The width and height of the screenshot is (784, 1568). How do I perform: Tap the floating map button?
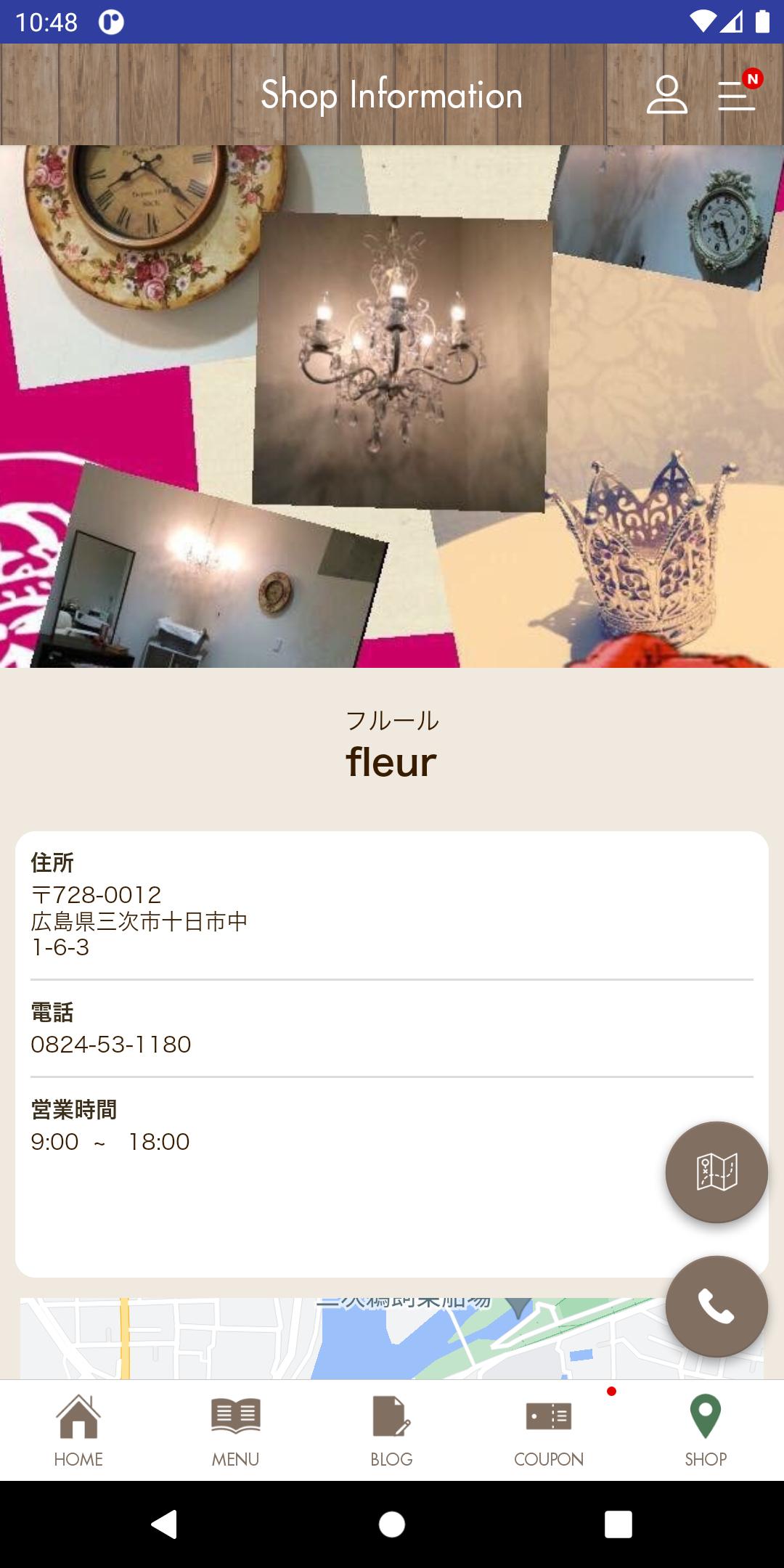pos(716,1172)
